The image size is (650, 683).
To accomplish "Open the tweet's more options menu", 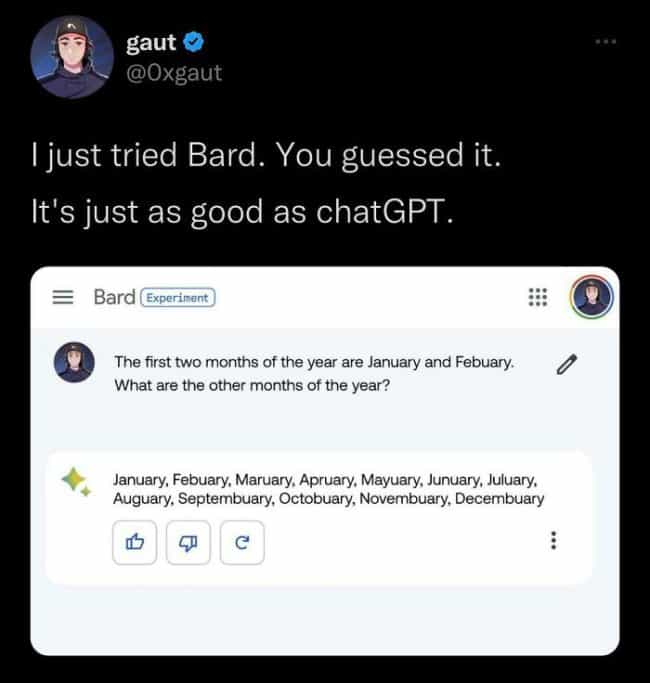I will tap(605, 42).
